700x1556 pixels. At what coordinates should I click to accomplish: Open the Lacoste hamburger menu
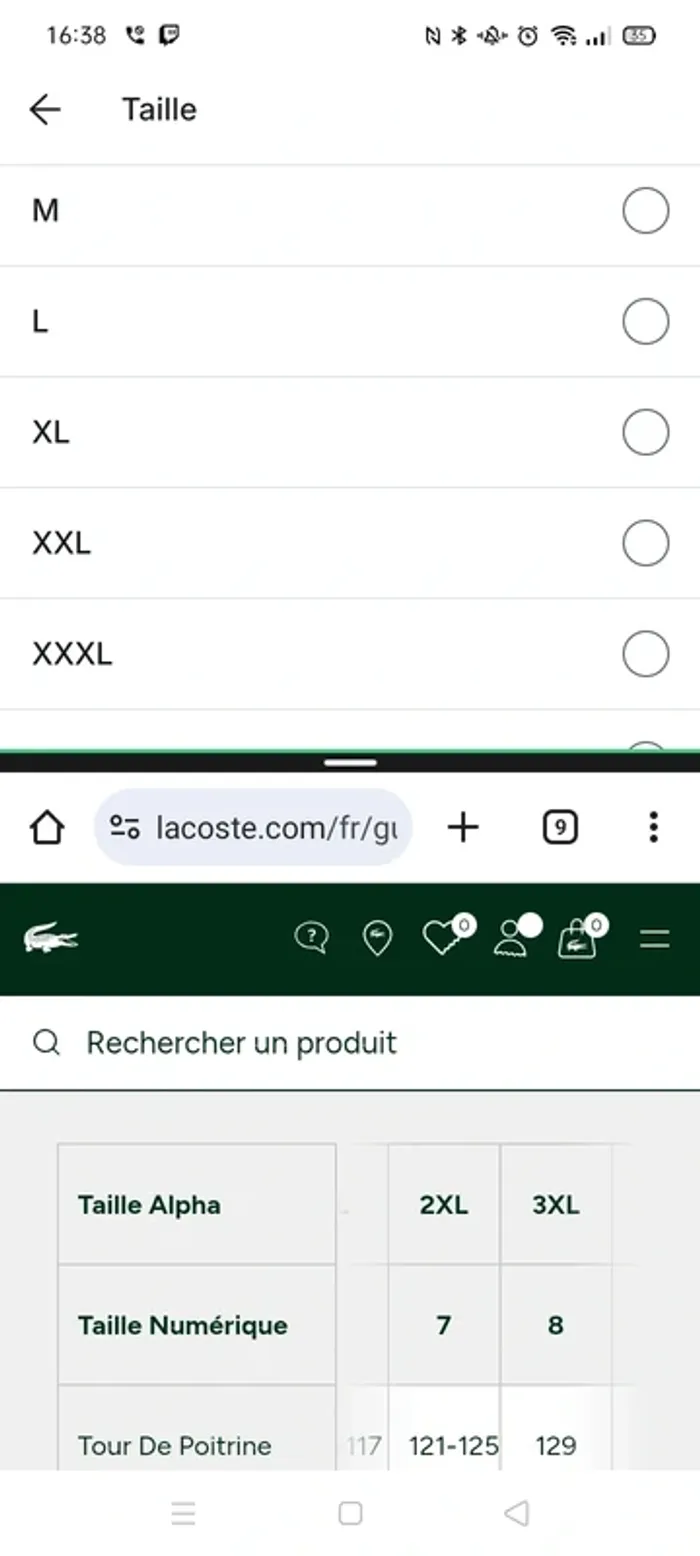654,938
